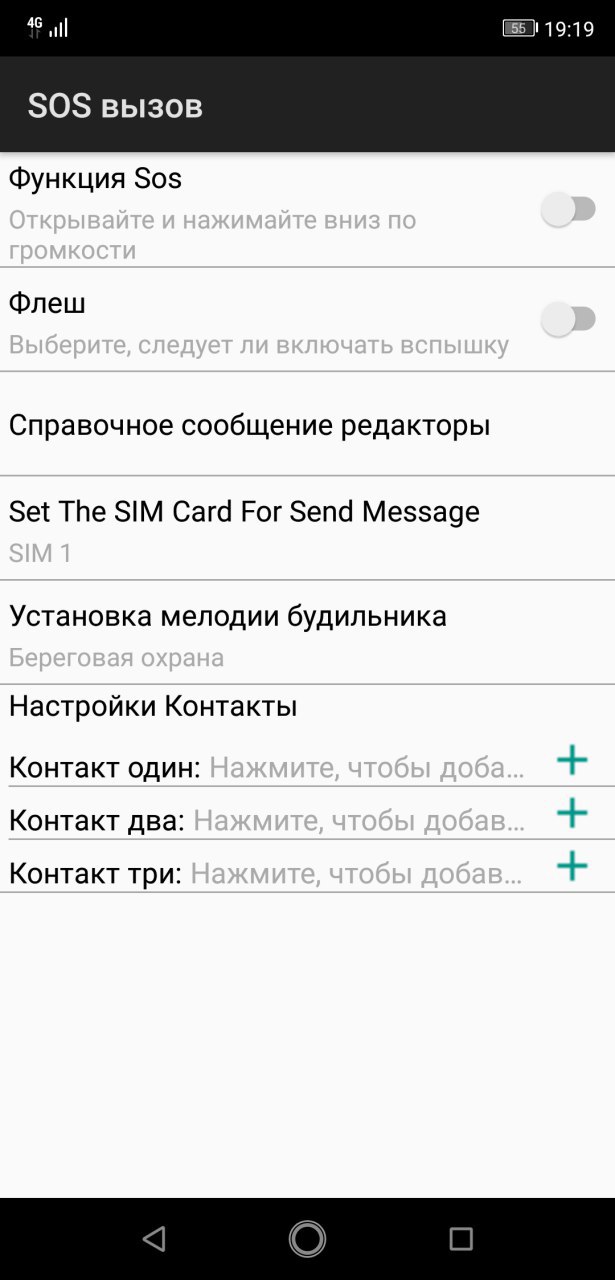The image size is (615, 1280).
Task: Turn on the Флеш toggle
Action: [568, 320]
